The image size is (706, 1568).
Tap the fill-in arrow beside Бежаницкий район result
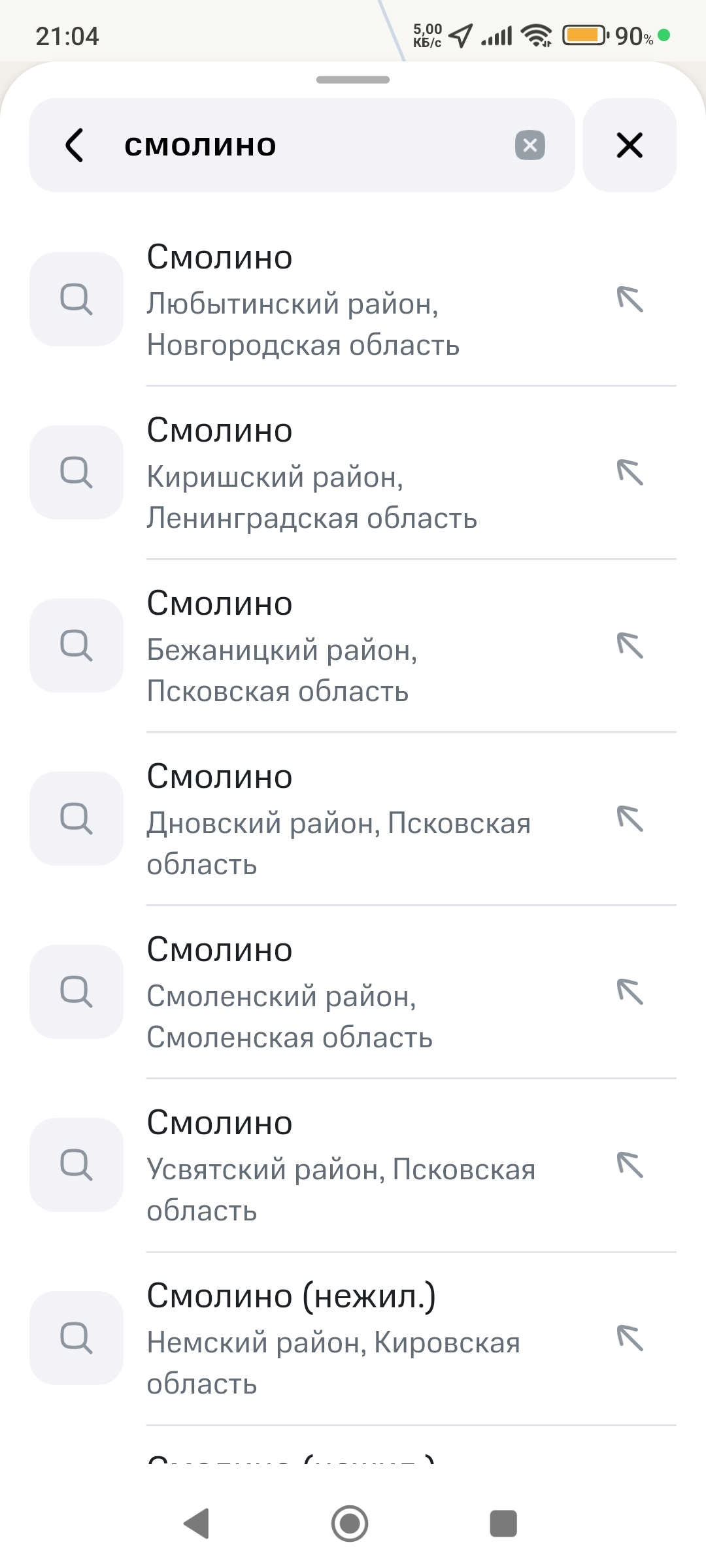pyautogui.click(x=630, y=645)
